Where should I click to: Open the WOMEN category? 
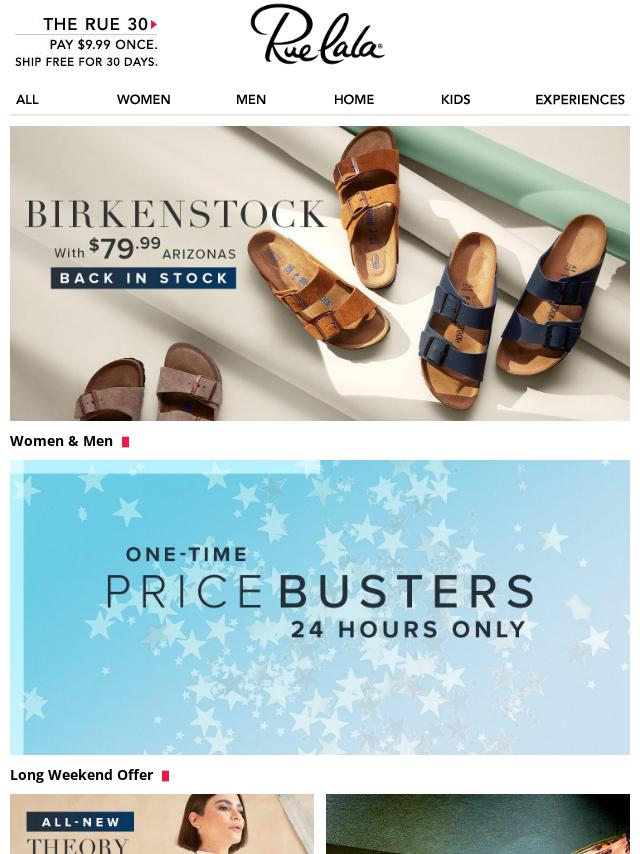(x=143, y=99)
